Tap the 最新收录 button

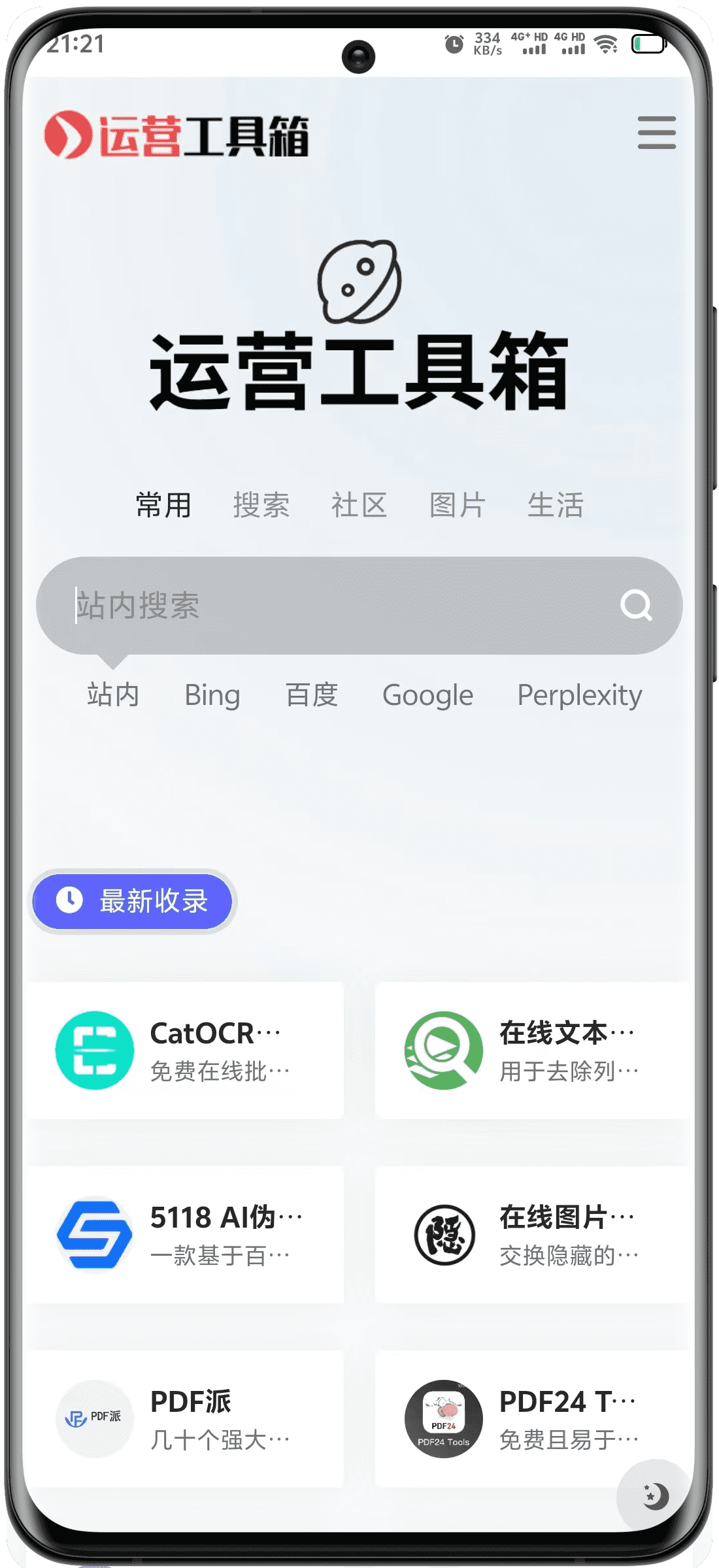(x=133, y=901)
